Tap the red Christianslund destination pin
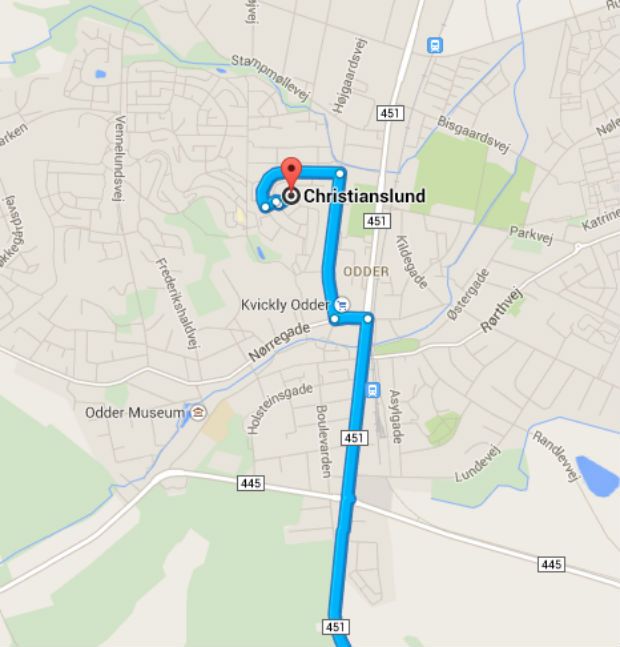This screenshot has height=647, width=620. coord(291,172)
